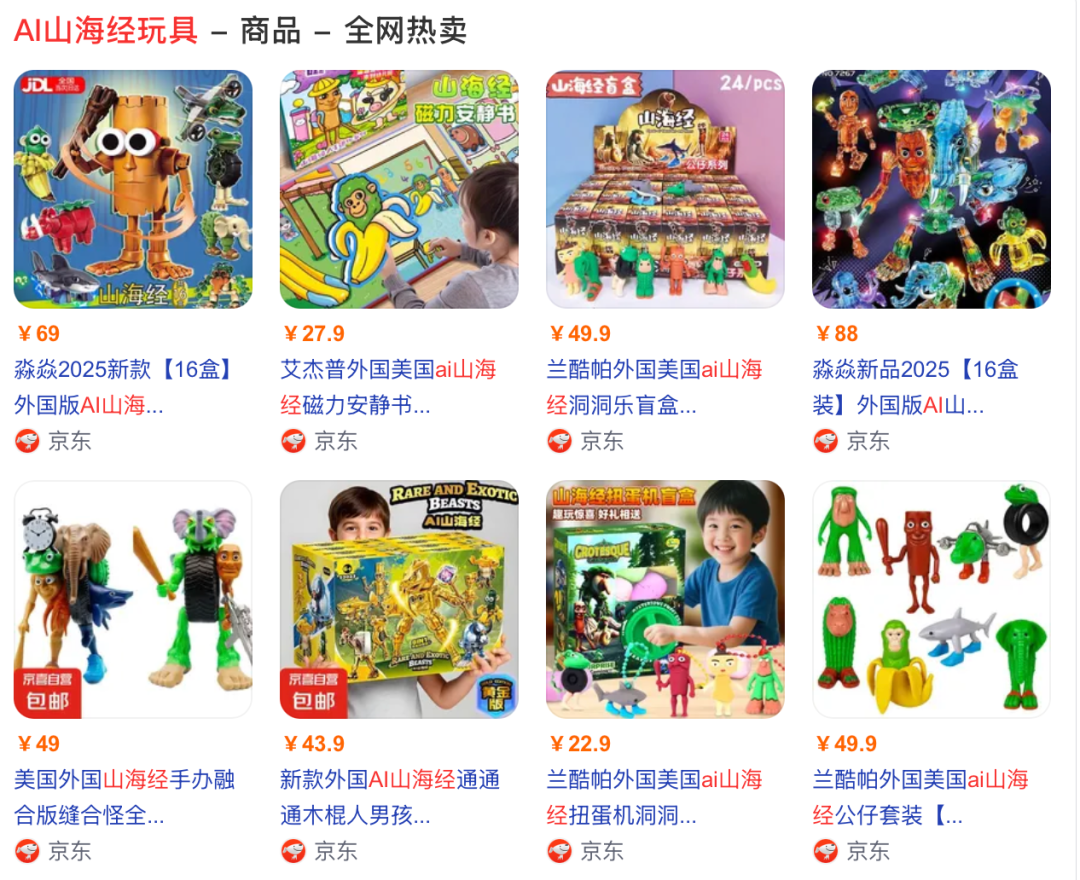This screenshot has width=1080, height=880.
Task: Open the ¥43.9 新款外国AI山海经木棍人 product
Action: [398, 599]
